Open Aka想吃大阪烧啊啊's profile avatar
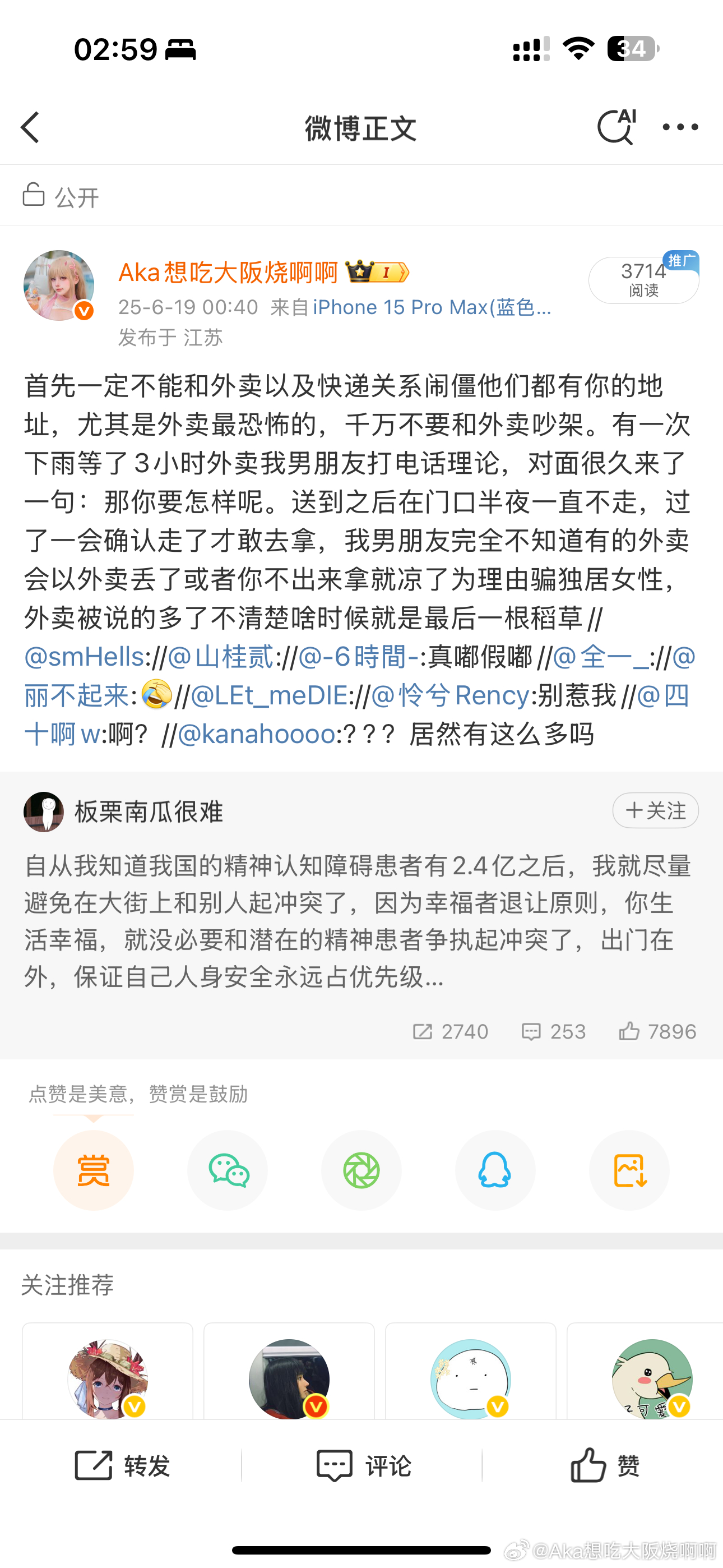The width and height of the screenshot is (723, 1568). 59,285
